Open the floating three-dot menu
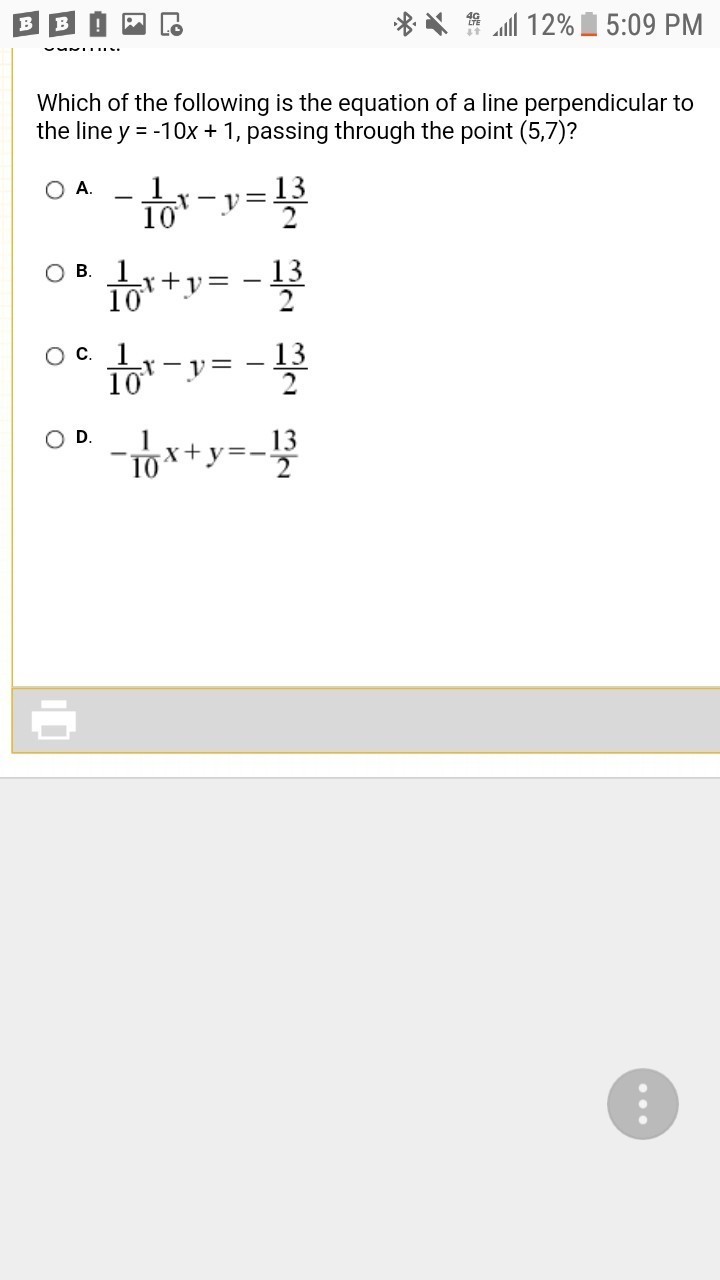Screen dimensions: 720x1280 click(642, 1103)
